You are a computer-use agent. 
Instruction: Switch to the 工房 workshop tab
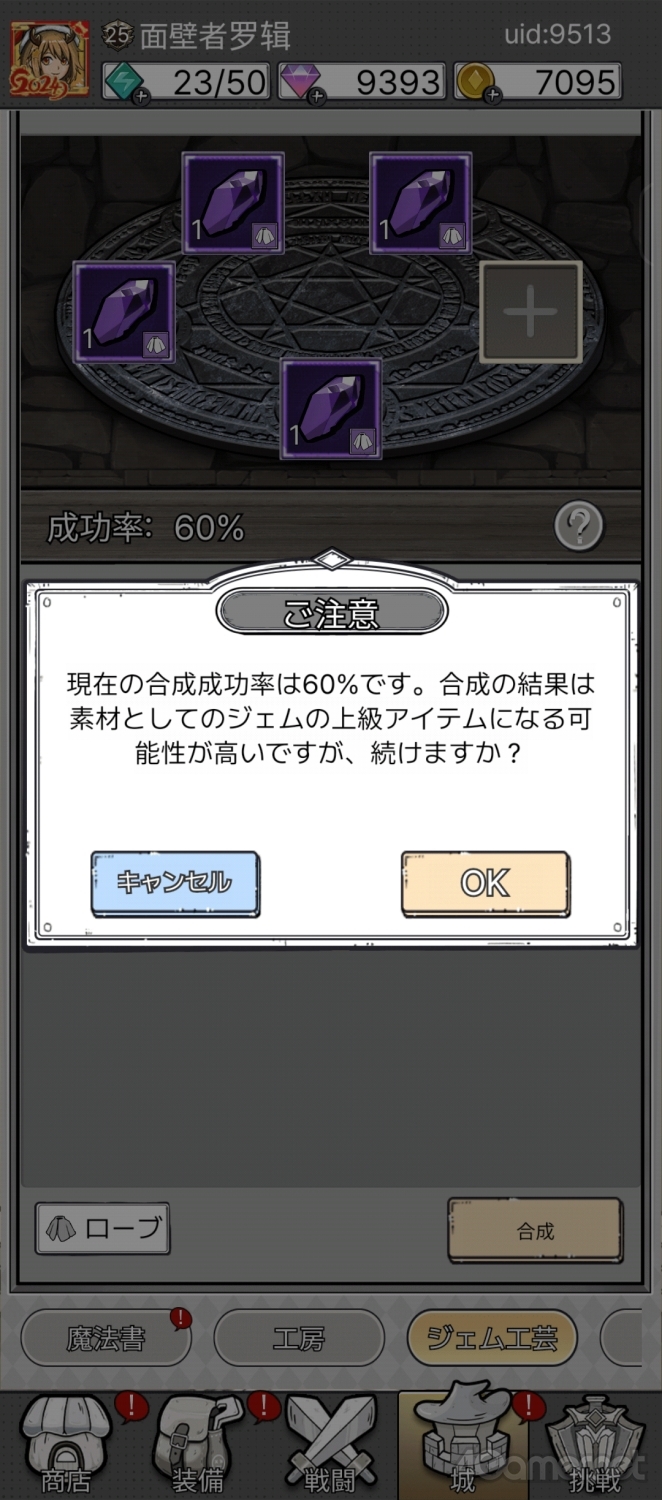click(x=298, y=1338)
